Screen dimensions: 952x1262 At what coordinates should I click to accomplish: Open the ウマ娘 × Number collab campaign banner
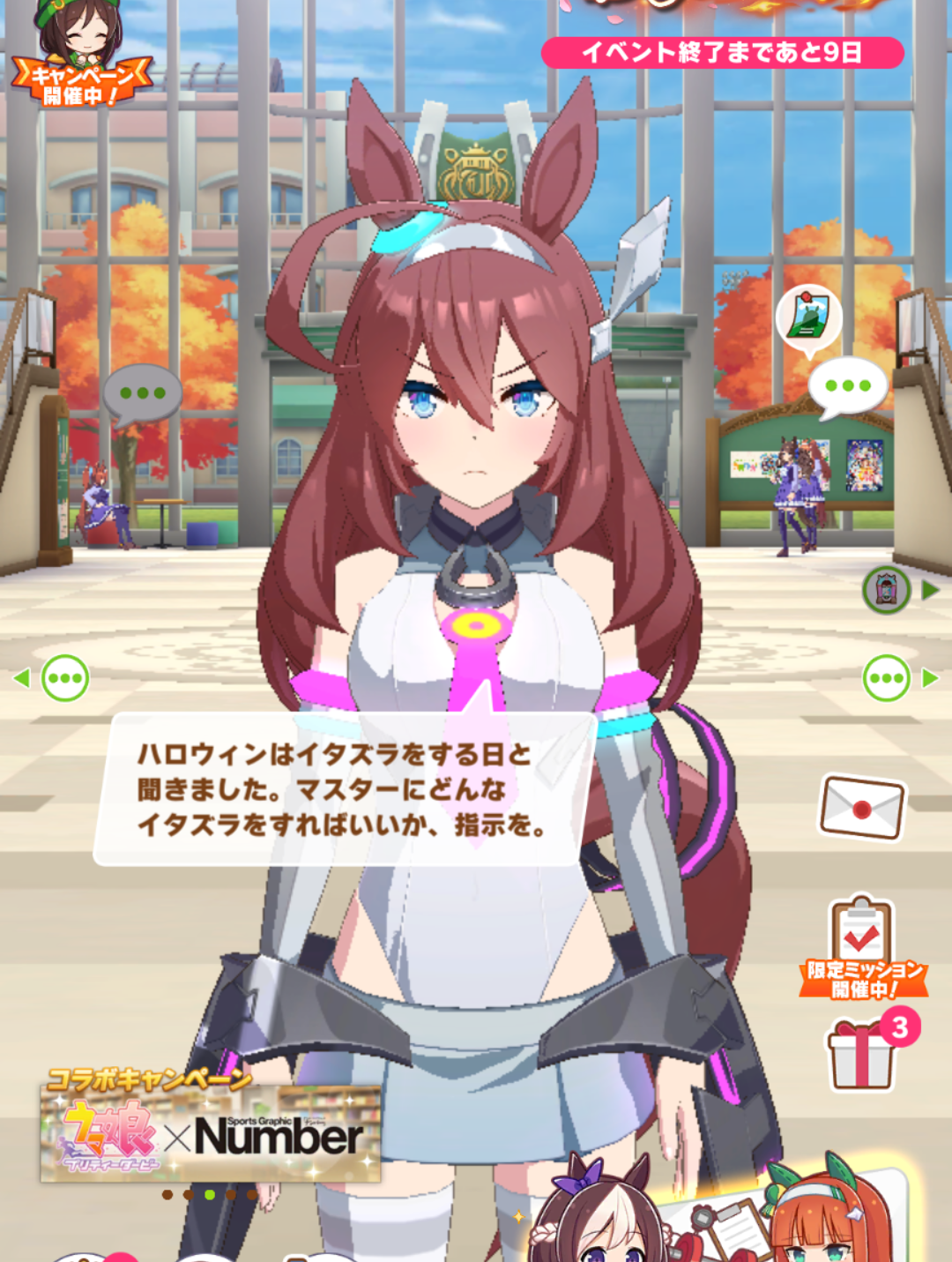pyautogui.click(x=211, y=1133)
